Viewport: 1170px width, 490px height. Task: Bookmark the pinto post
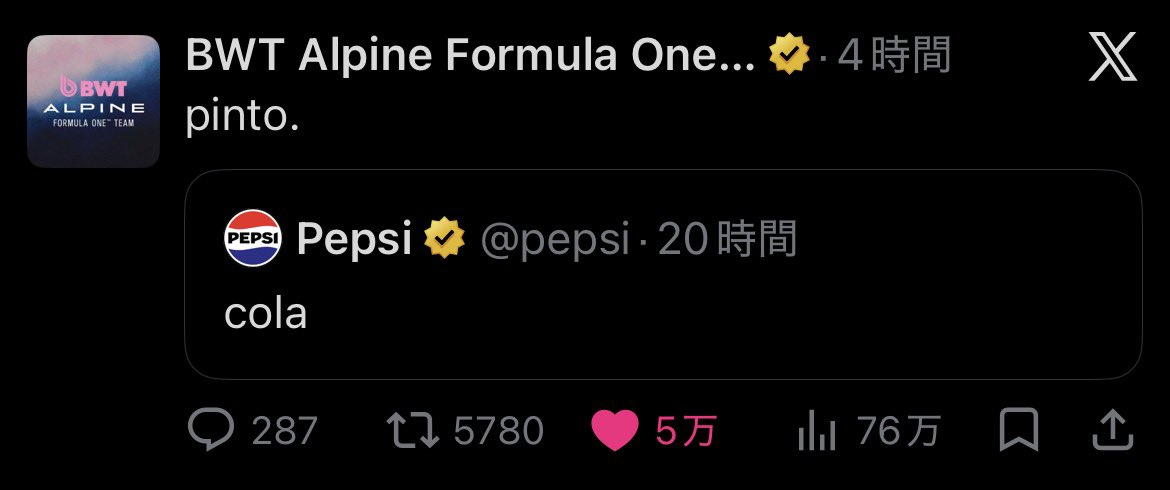[1018, 430]
